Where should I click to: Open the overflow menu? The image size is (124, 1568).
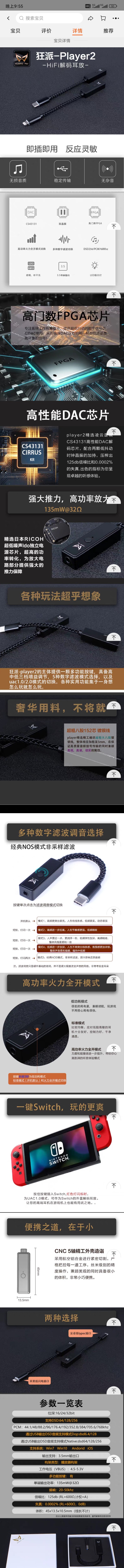tap(115, 18)
